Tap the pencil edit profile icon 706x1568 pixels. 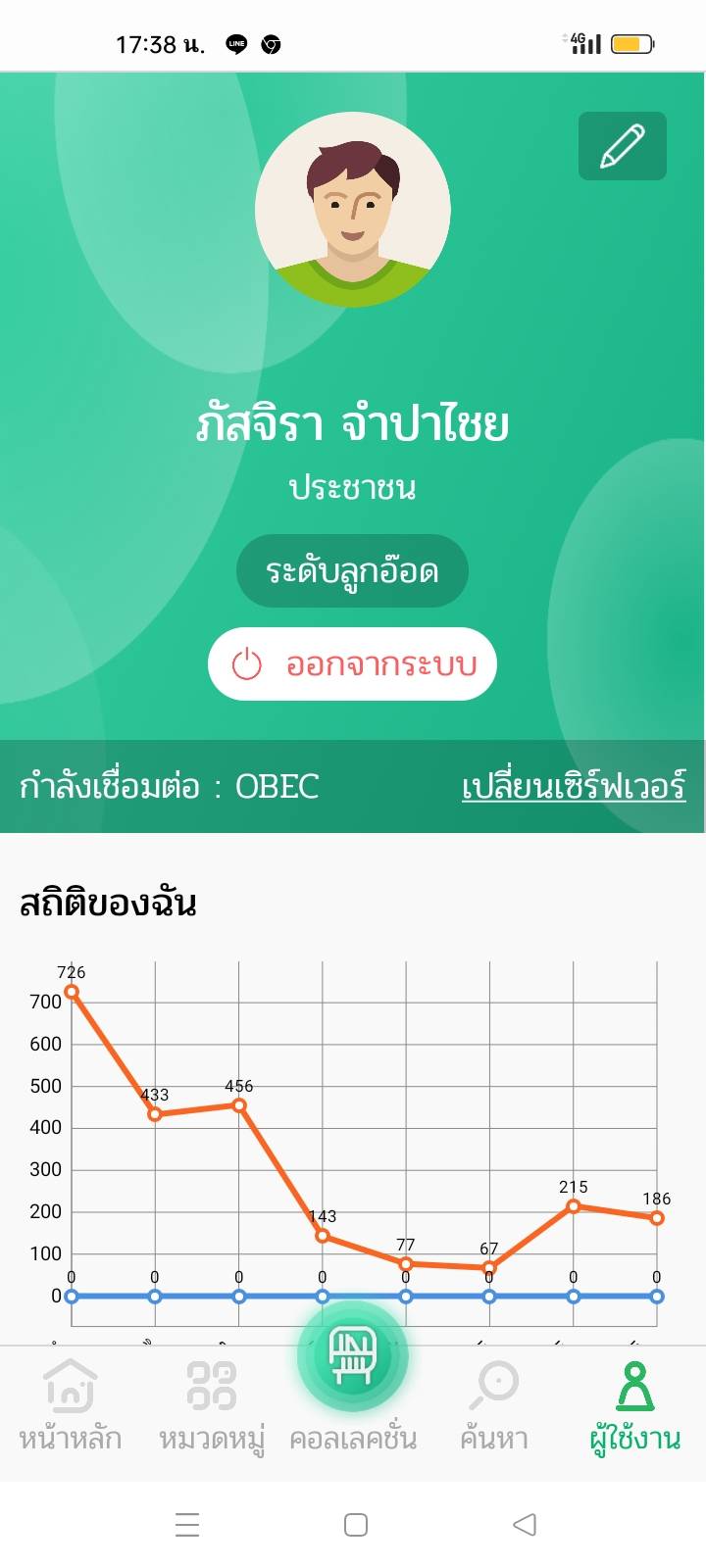(x=622, y=146)
